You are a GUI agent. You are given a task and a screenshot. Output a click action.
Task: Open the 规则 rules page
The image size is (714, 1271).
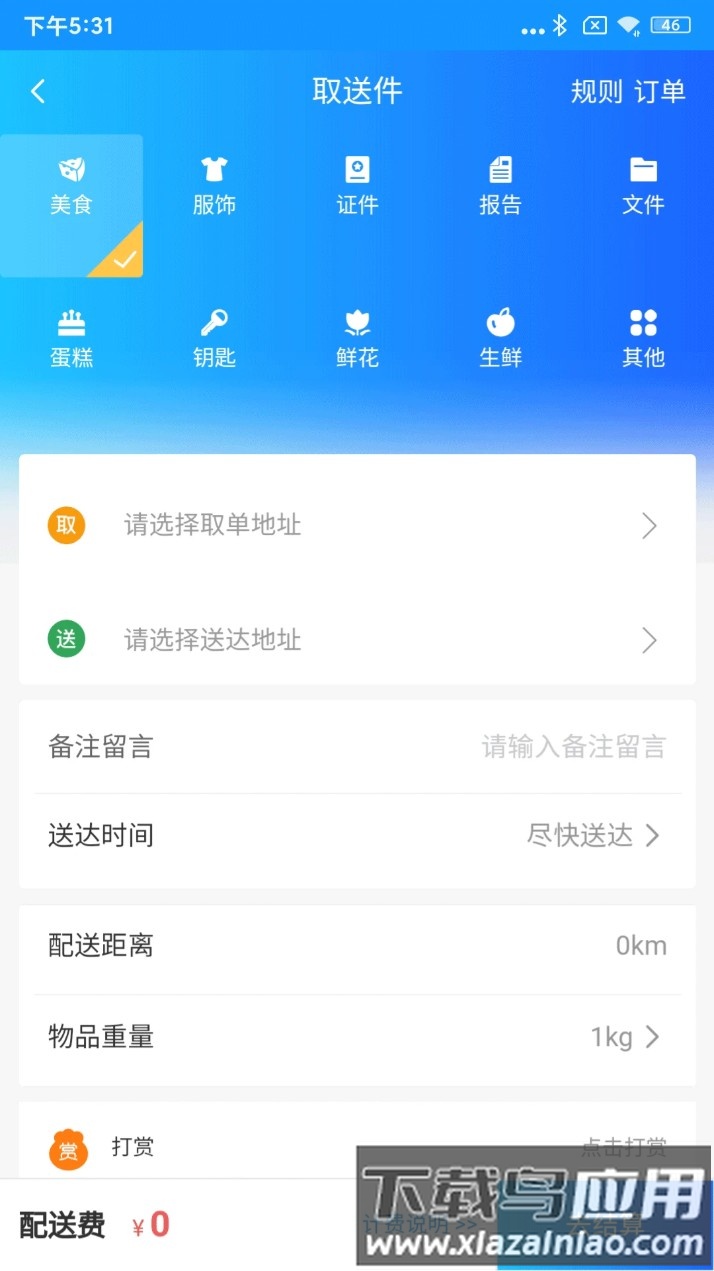point(596,92)
